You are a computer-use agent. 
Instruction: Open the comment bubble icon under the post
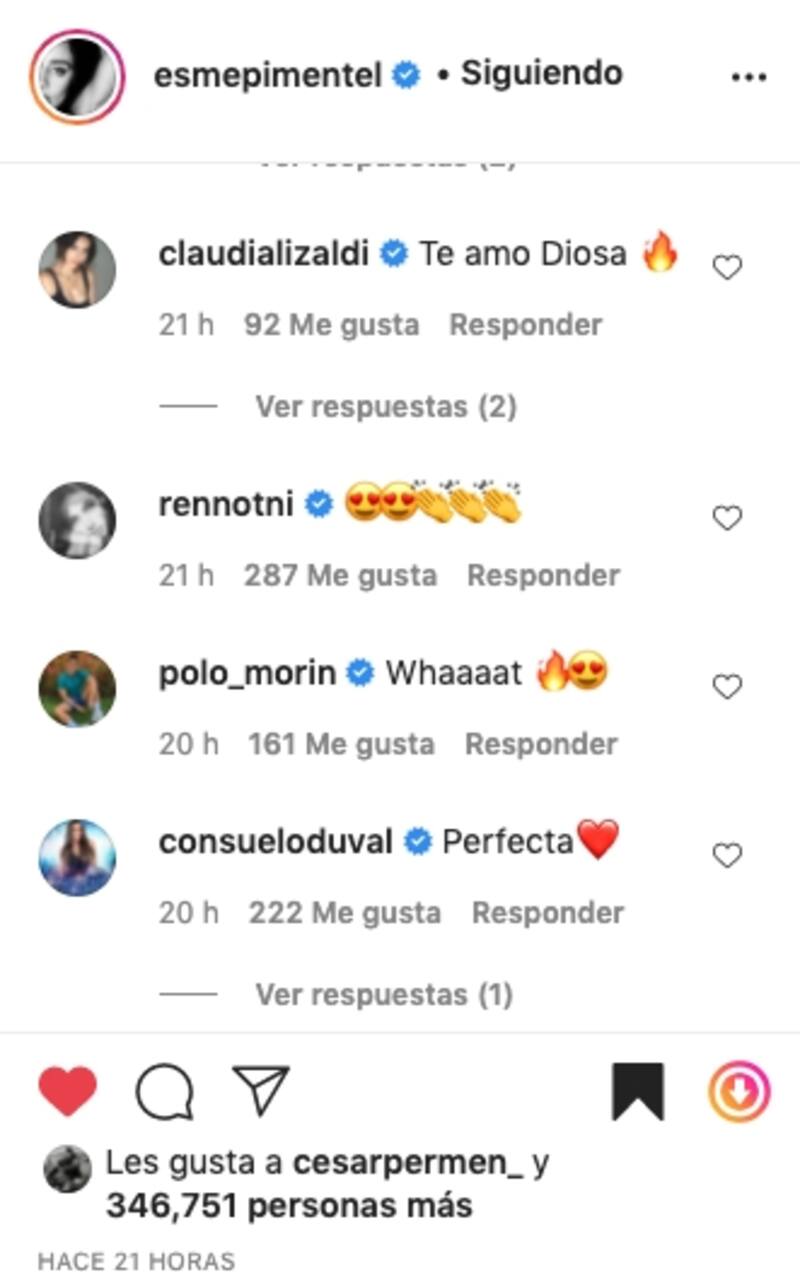coord(164,1091)
